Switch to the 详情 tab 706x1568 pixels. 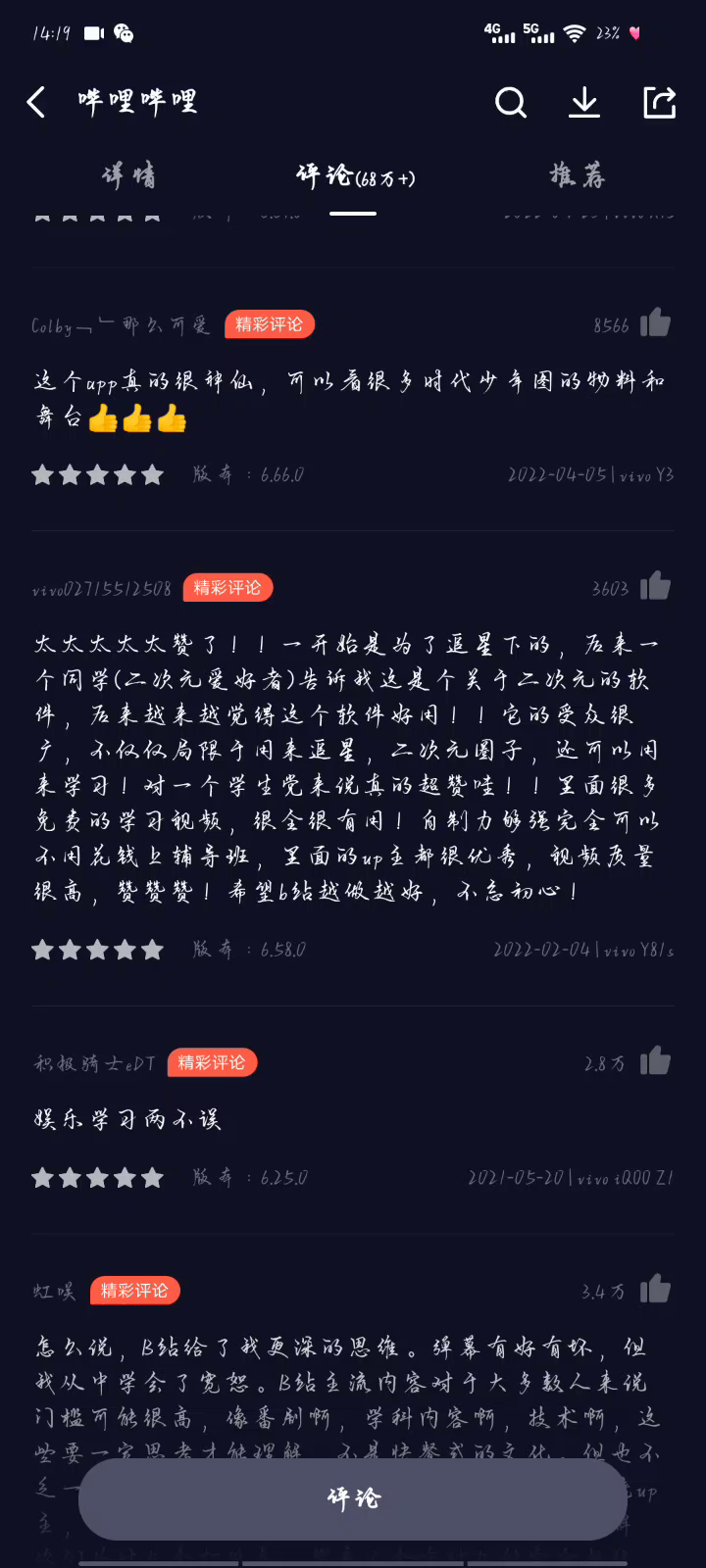128,176
